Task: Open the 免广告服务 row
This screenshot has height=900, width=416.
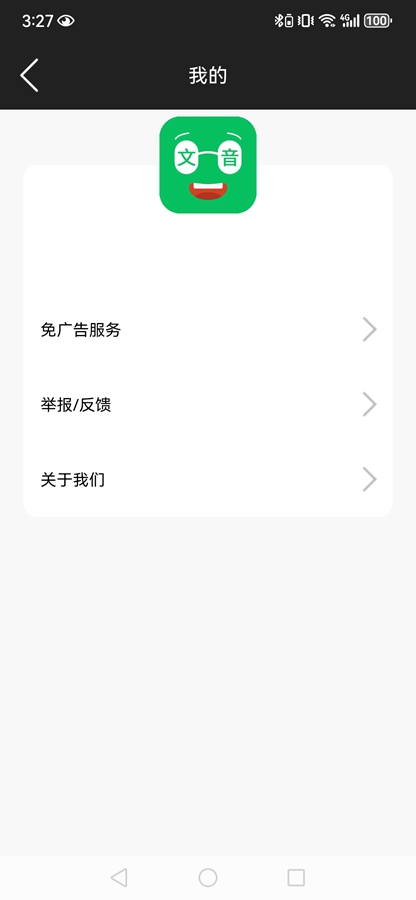Action: [x=208, y=330]
